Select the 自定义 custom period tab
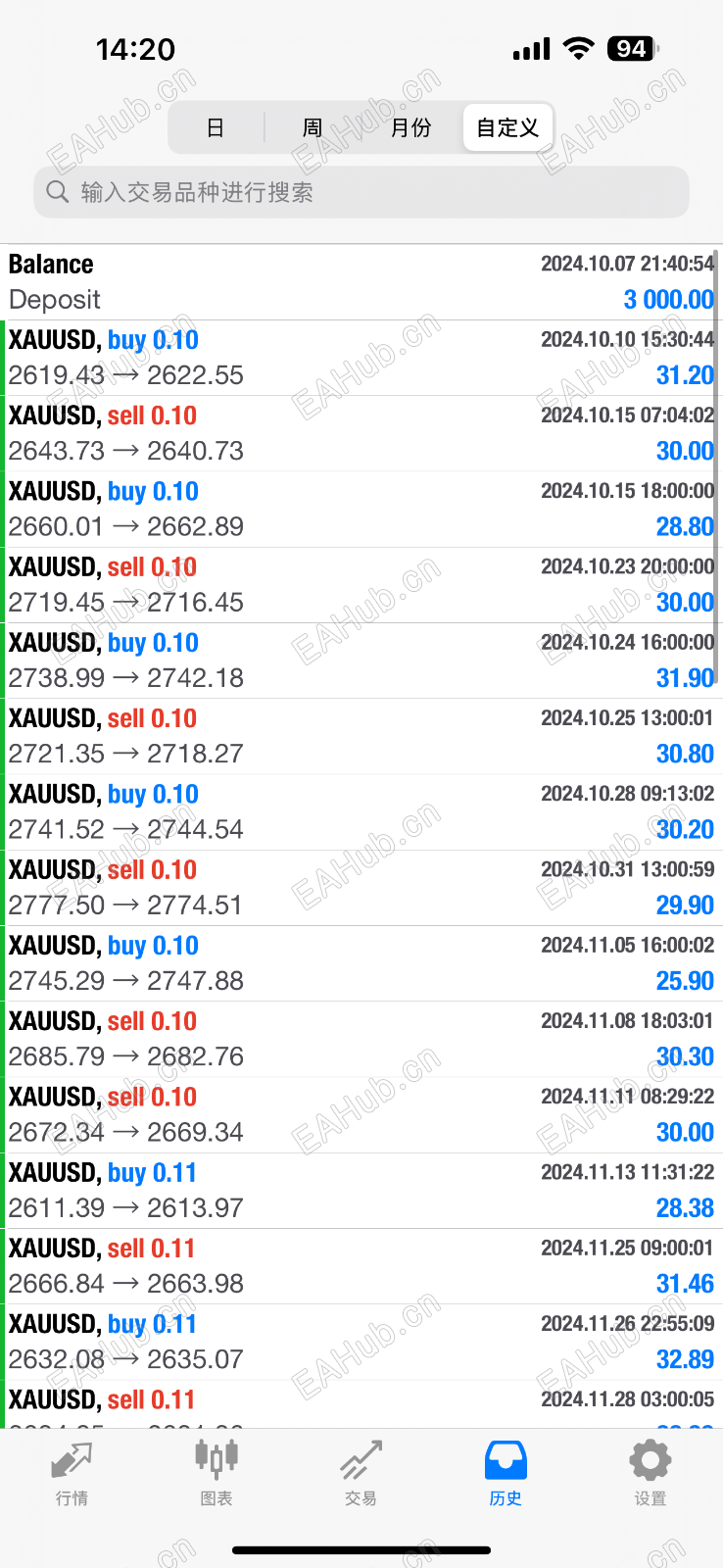Viewport: 723px width, 1568px height. click(507, 128)
